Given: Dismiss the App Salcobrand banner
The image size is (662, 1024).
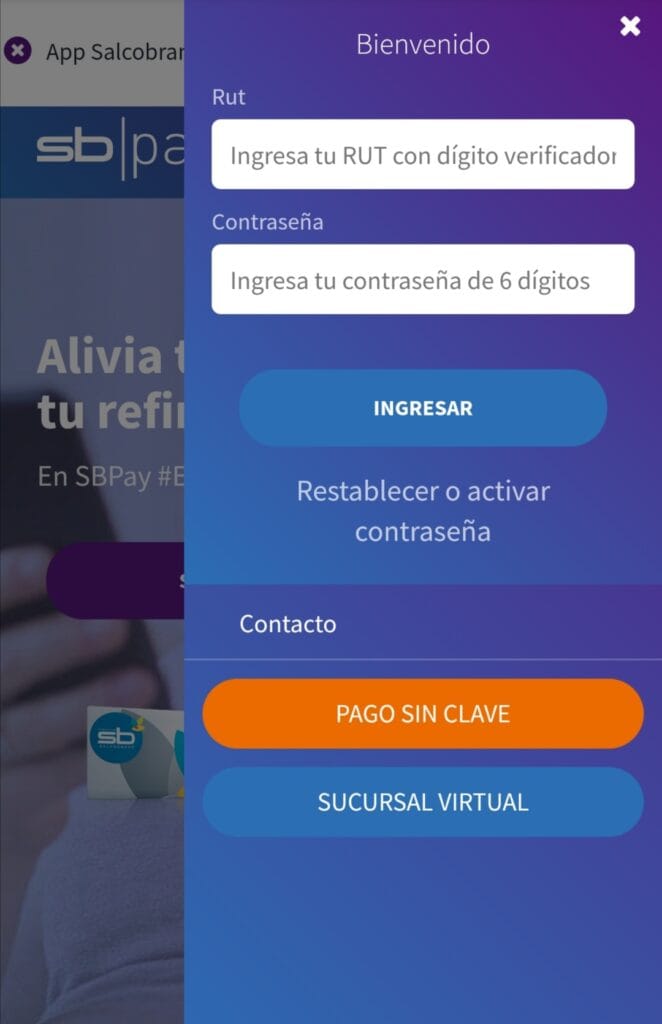Looking at the screenshot, I should pos(17,50).
